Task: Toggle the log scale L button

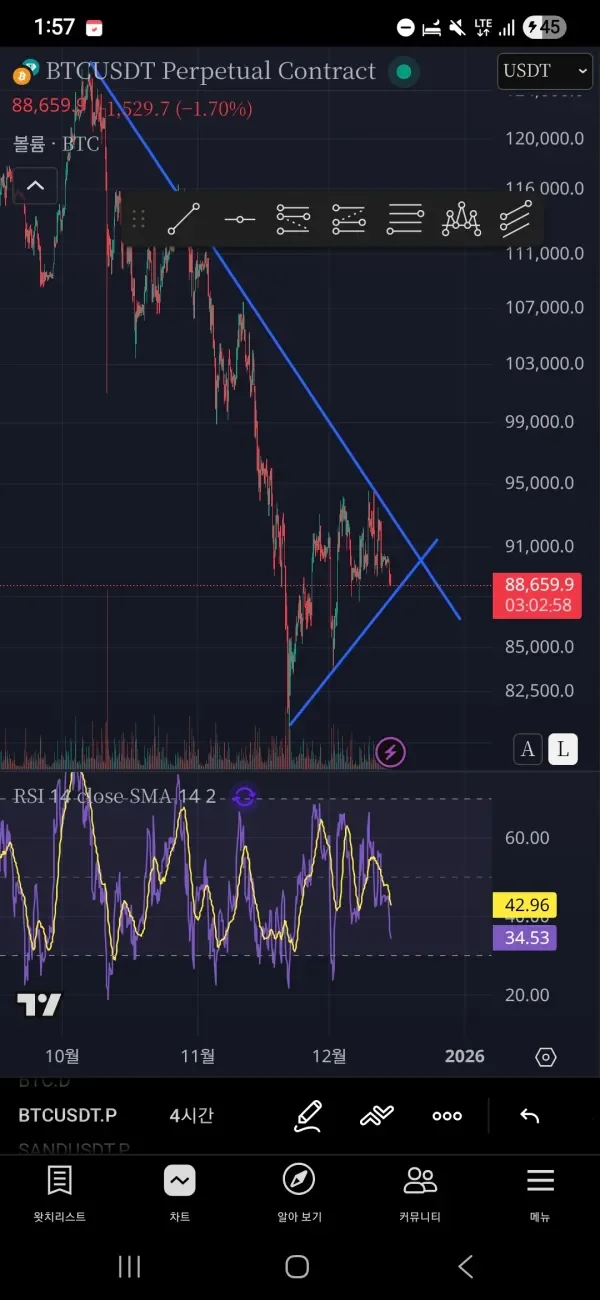Action: point(563,749)
